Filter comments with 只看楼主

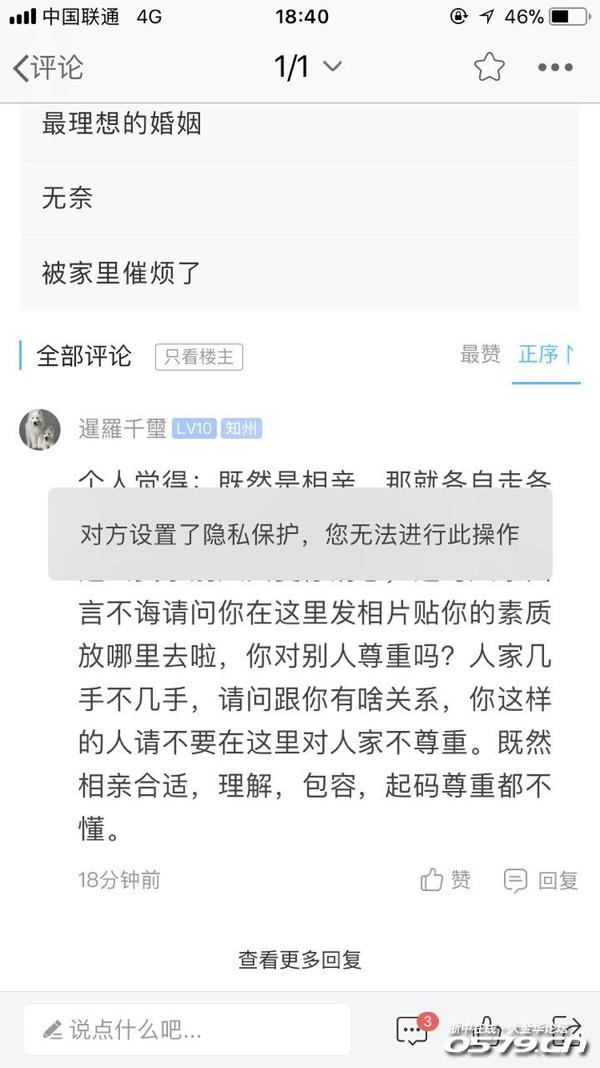tap(198, 357)
